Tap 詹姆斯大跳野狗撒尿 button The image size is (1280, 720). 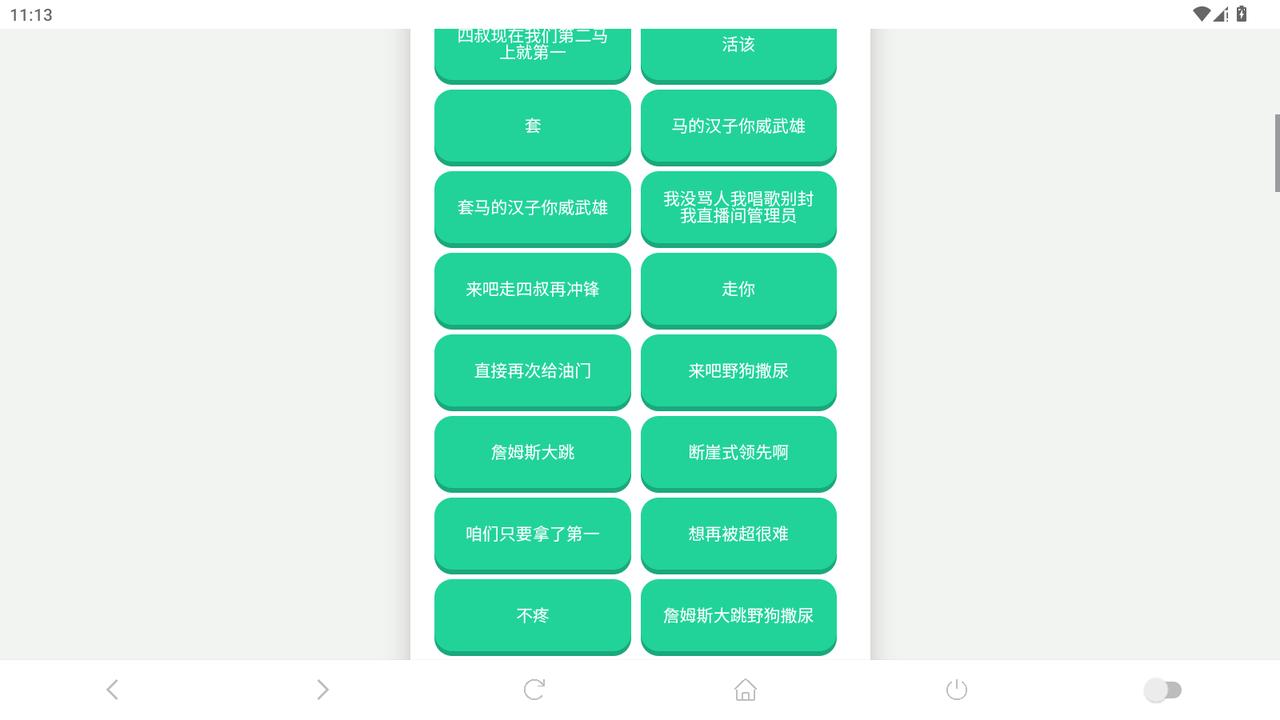(738, 616)
